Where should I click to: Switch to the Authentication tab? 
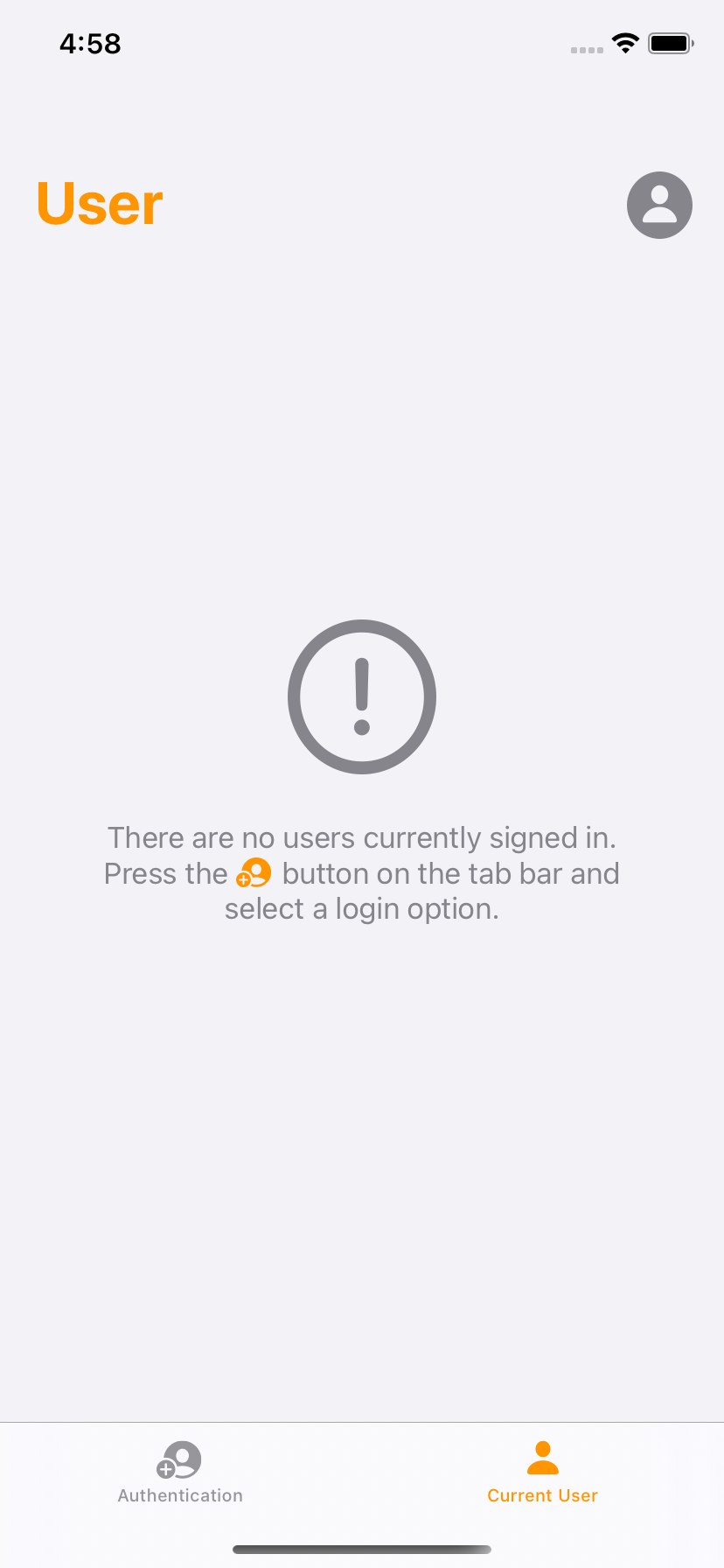pos(180,1472)
